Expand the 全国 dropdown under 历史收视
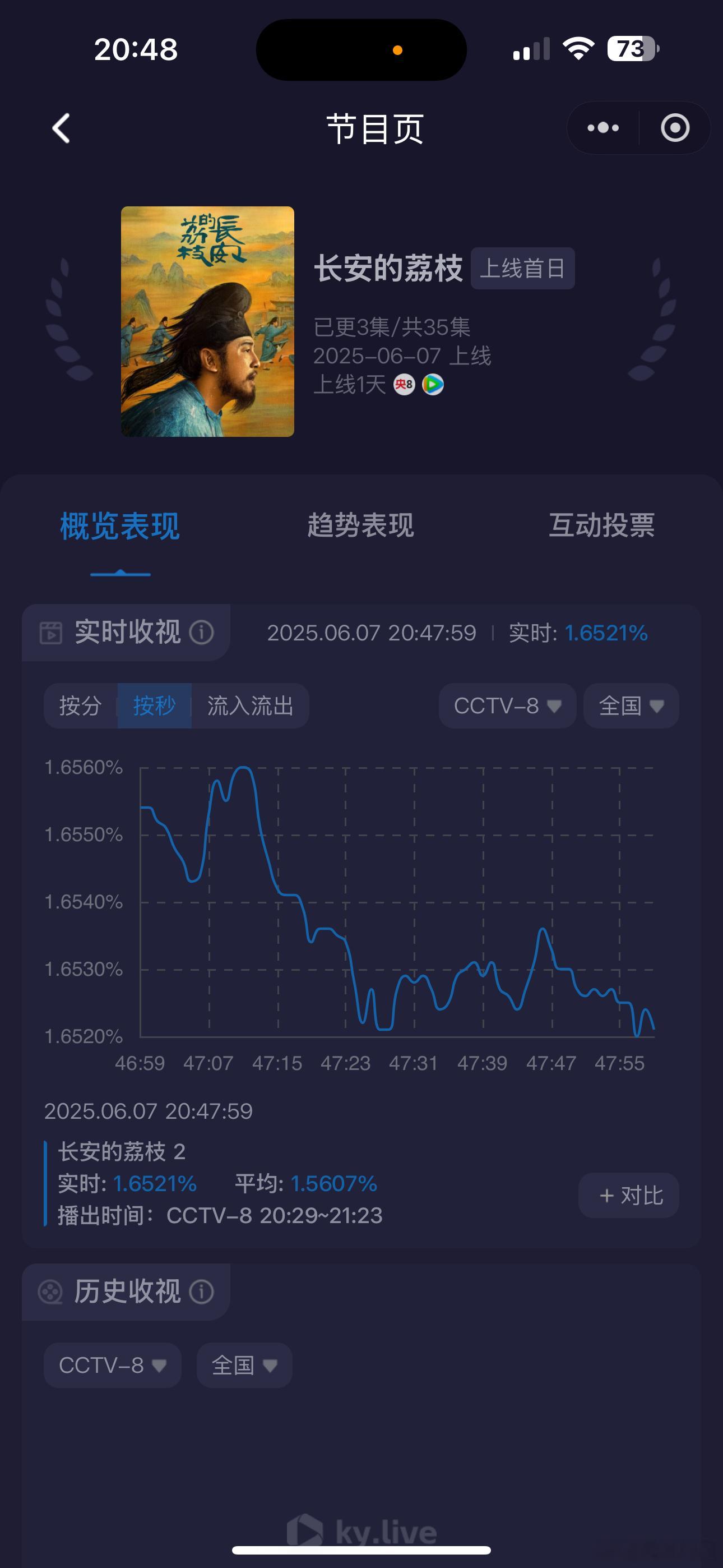Image resolution: width=723 pixels, height=1568 pixels. click(x=245, y=1366)
